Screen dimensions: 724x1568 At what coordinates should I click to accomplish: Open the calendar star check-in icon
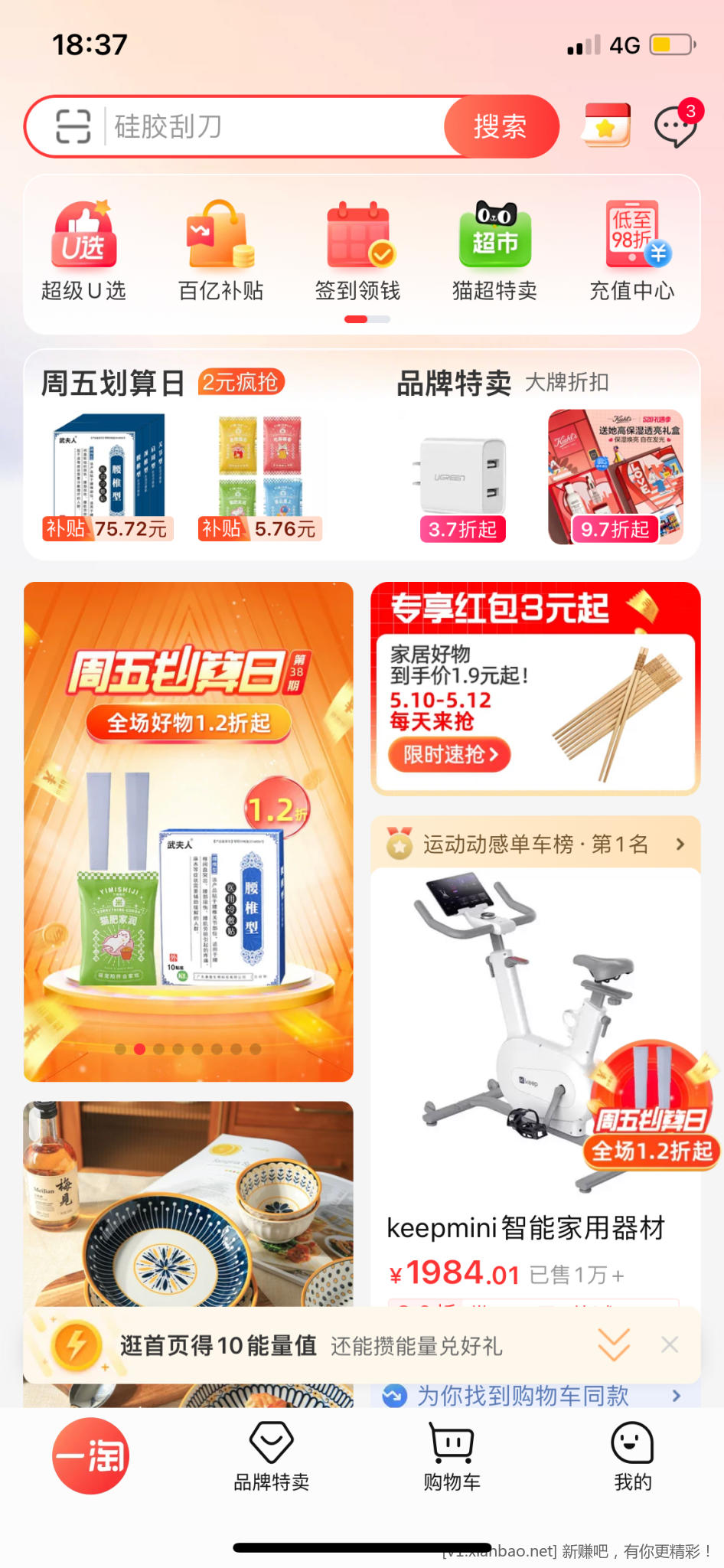tap(606, 126)
